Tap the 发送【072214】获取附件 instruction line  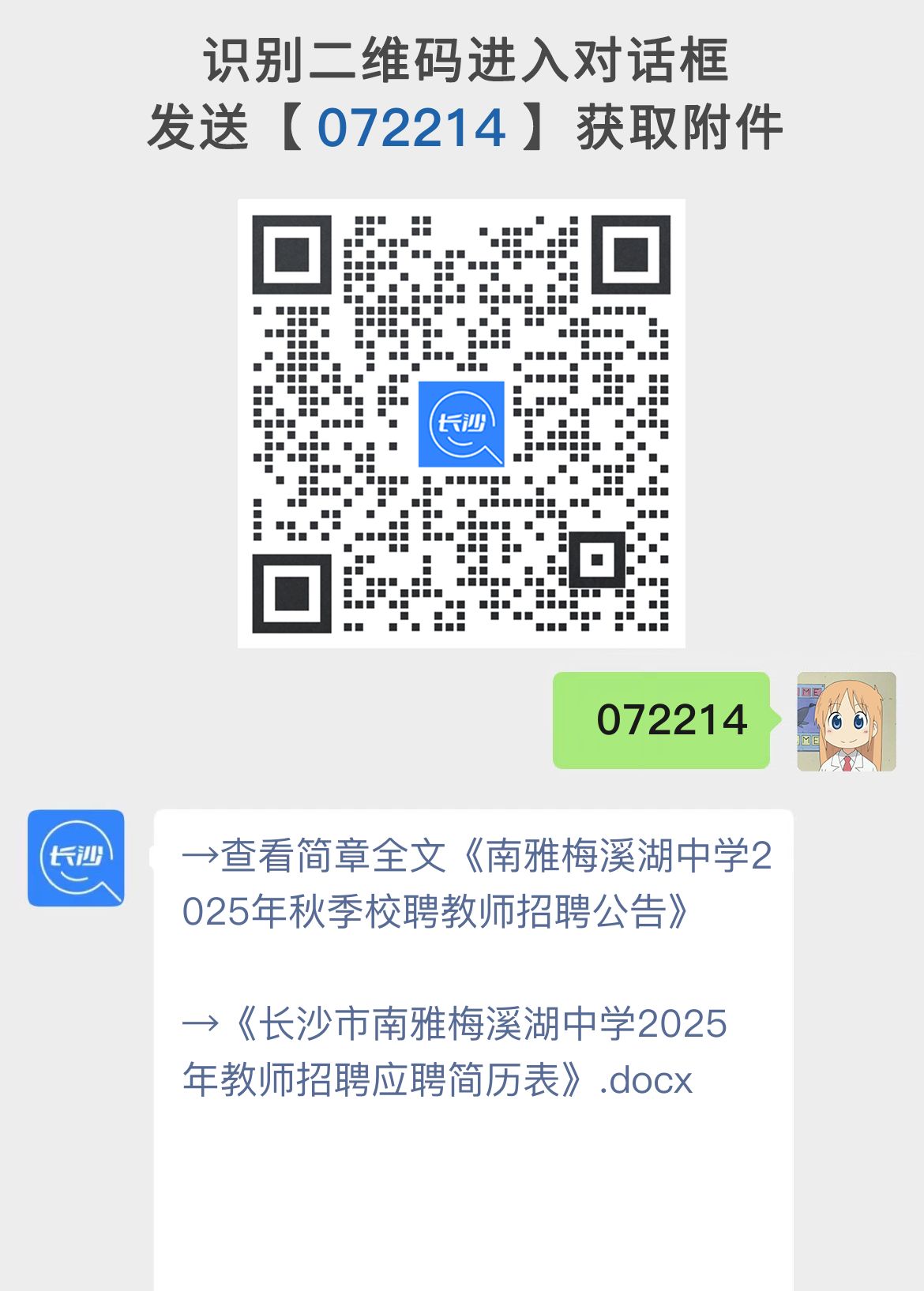point(462,127)
